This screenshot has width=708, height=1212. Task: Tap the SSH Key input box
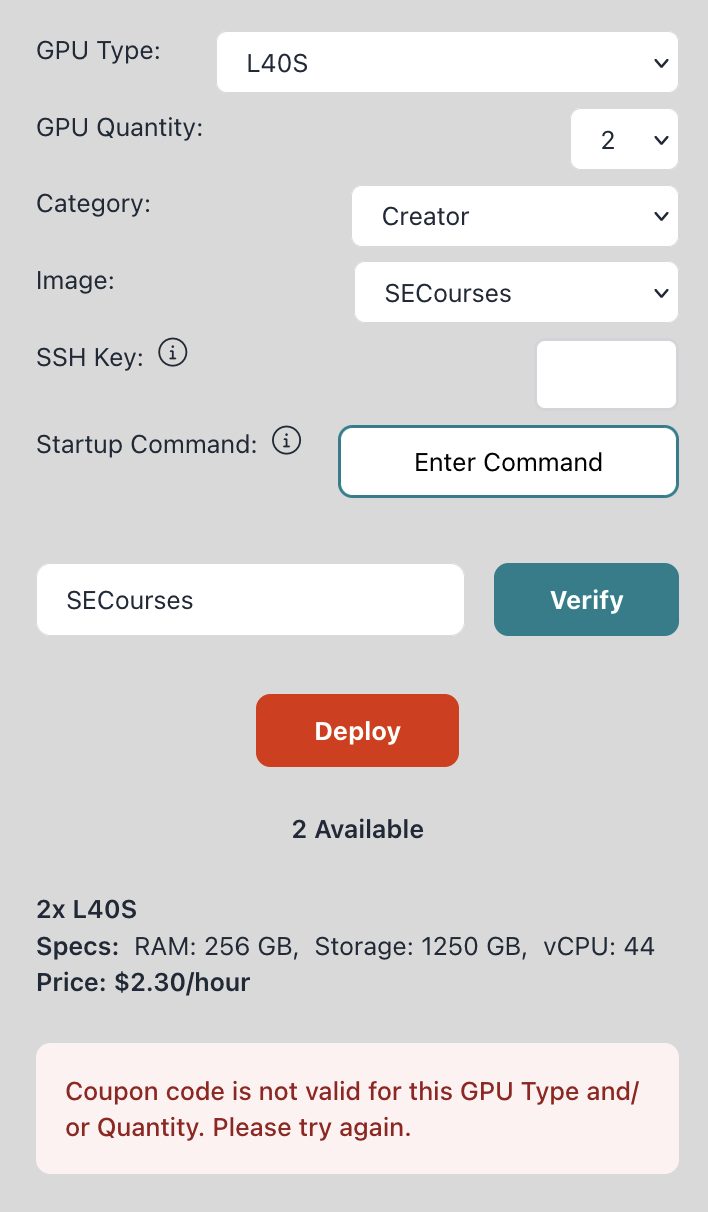coord(606,375)
